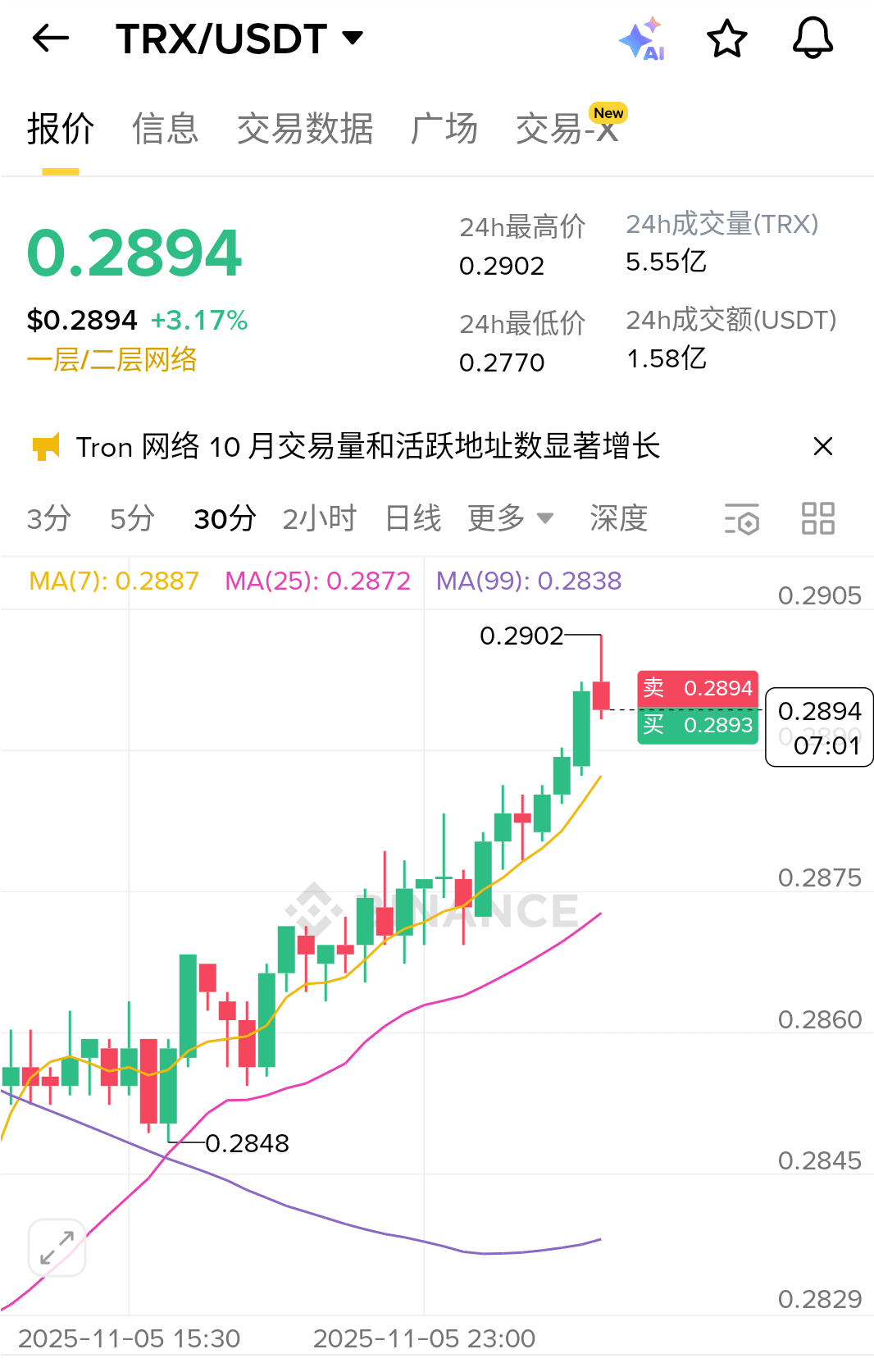874x1372 pixels.
Task: Expand the 更多 intervals dropdown
Action: 510,518
